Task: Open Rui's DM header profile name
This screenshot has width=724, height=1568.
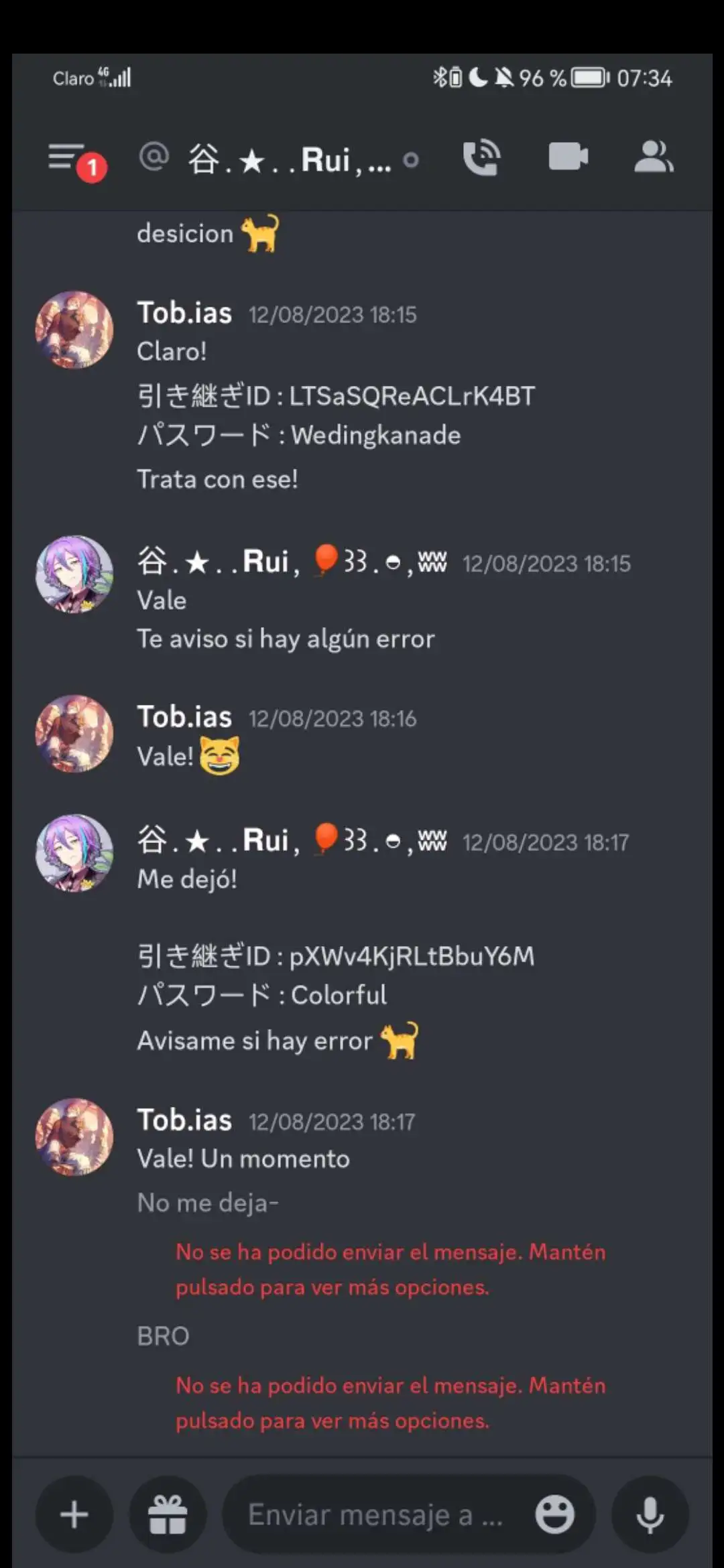Action: 288,161
